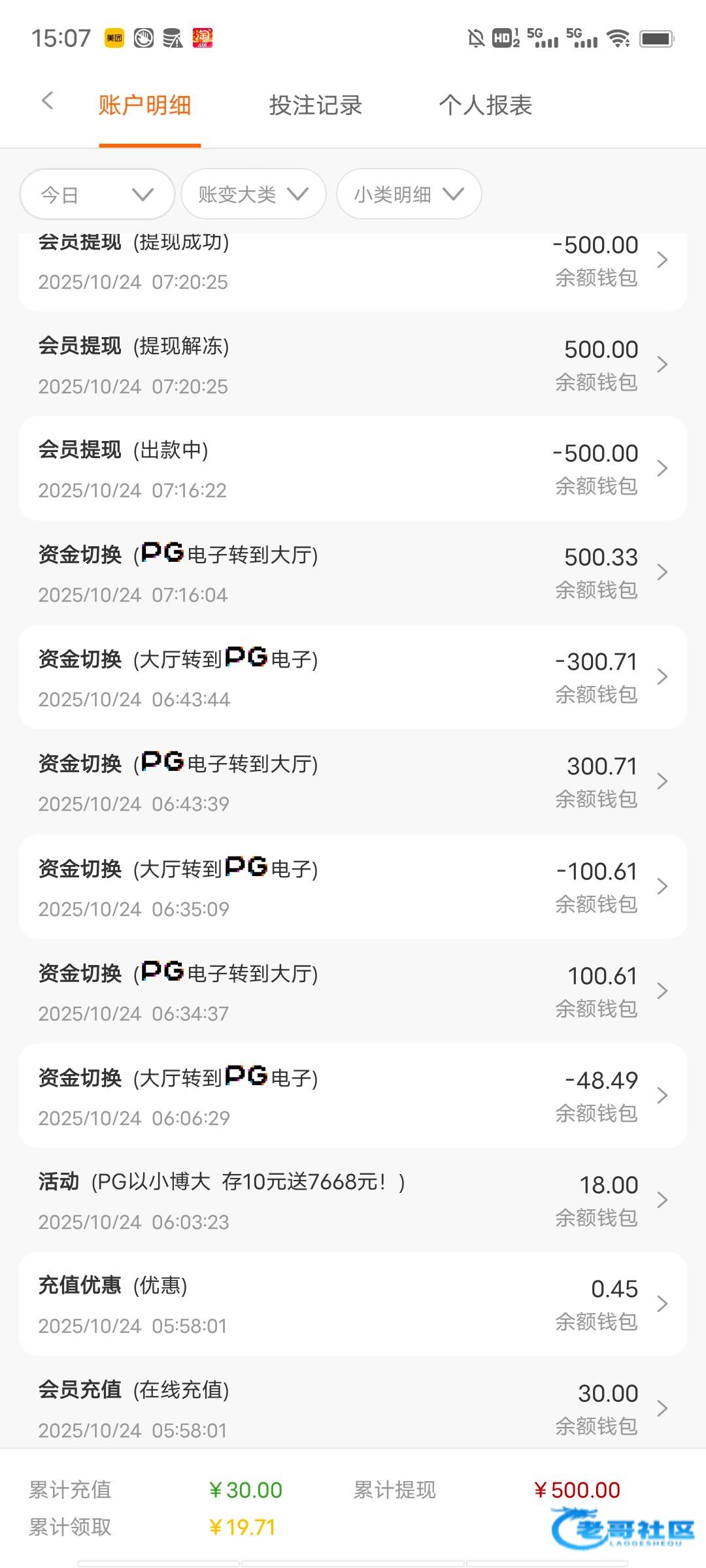Switch to the 个人报表 tab
The width and height of the screenshot is (706, 1568).
(x=486, y=105)
